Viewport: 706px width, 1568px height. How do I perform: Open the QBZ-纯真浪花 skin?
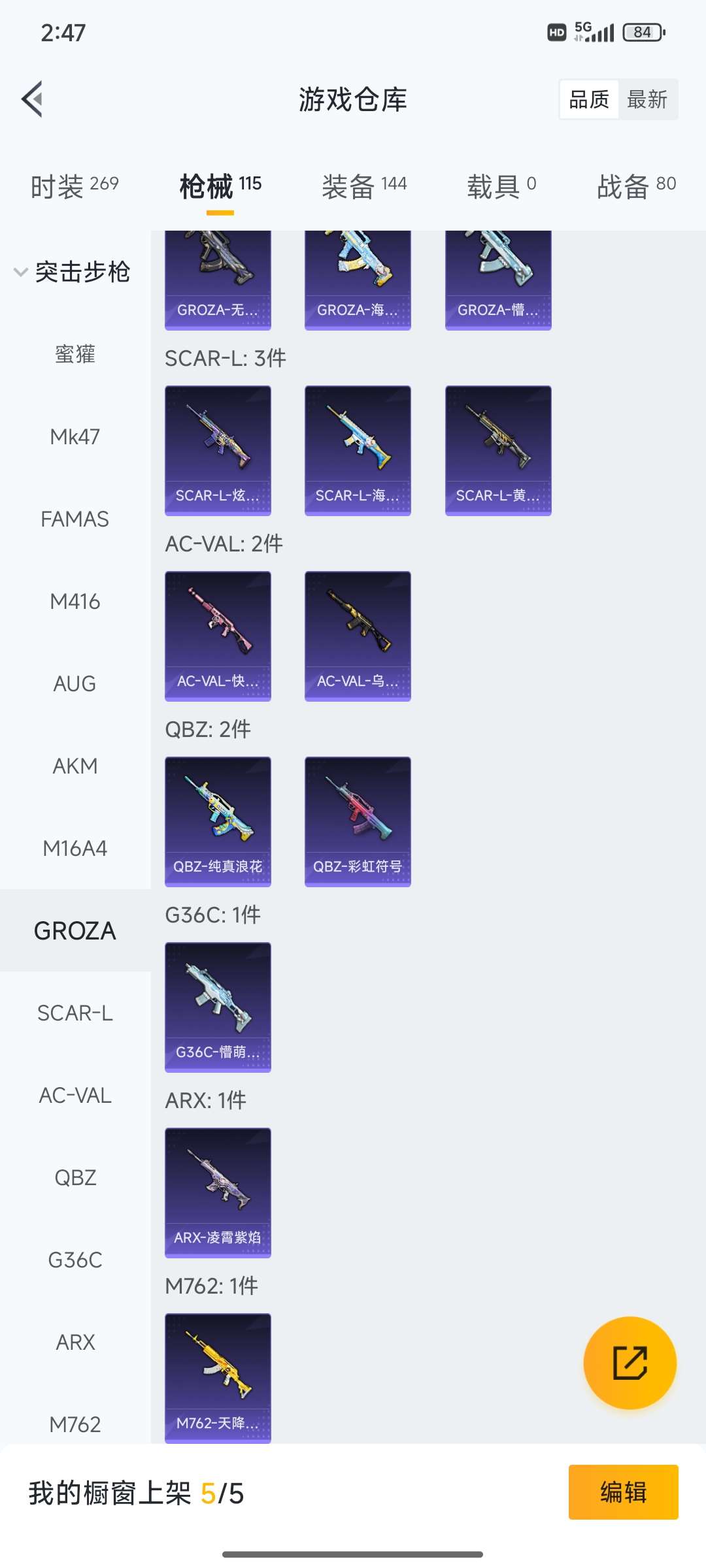point(218,821)
